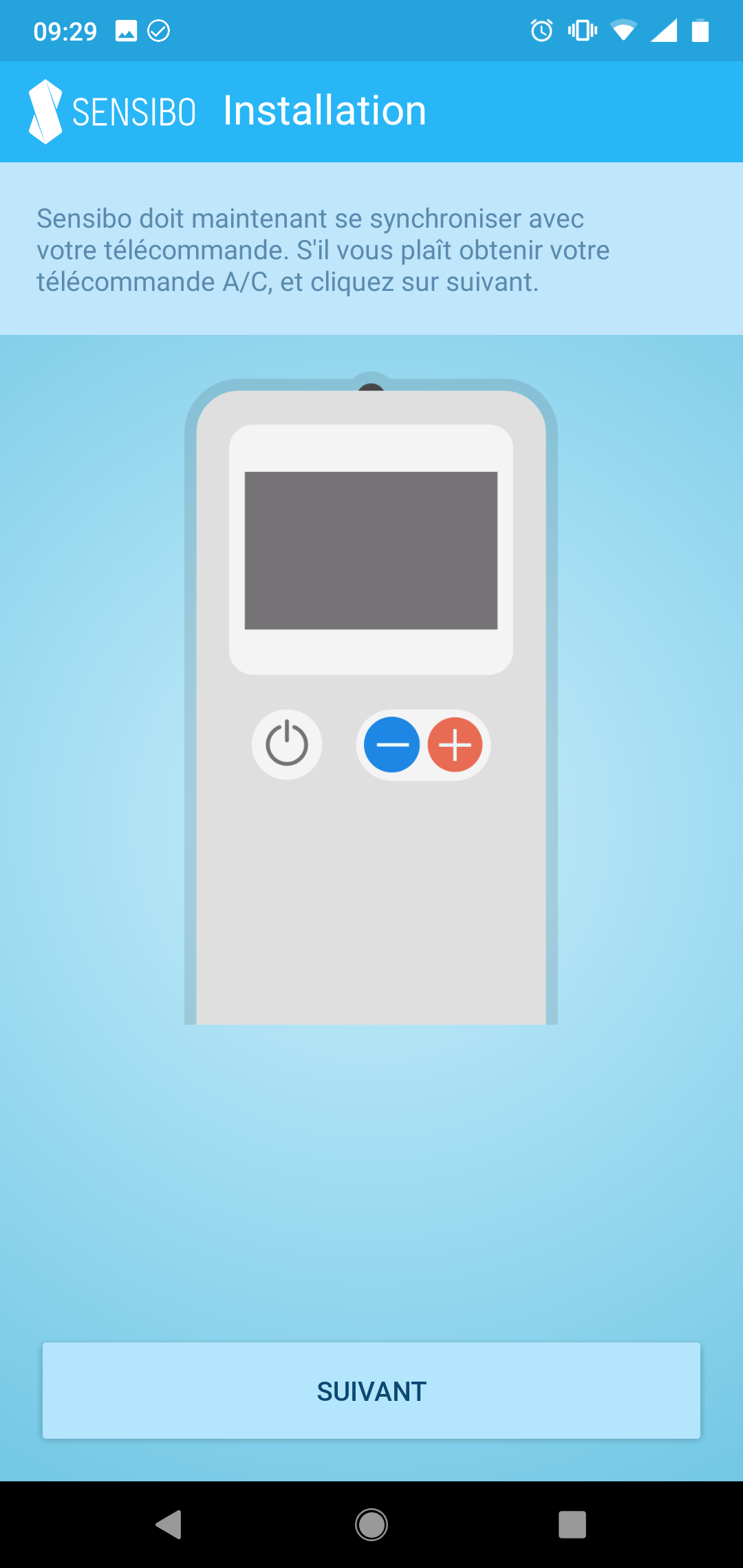The width and height of the screenshot is (743, 1568).
Task: Return to the home screen
Action: tap(371, 1524)
